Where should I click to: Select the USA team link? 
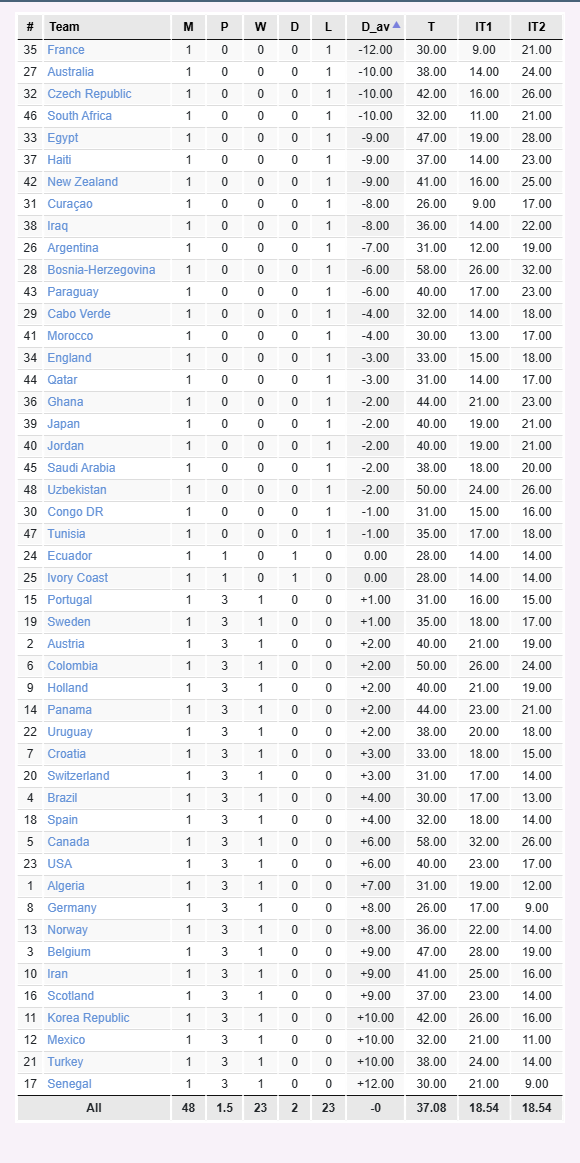(x=59, y=863)
